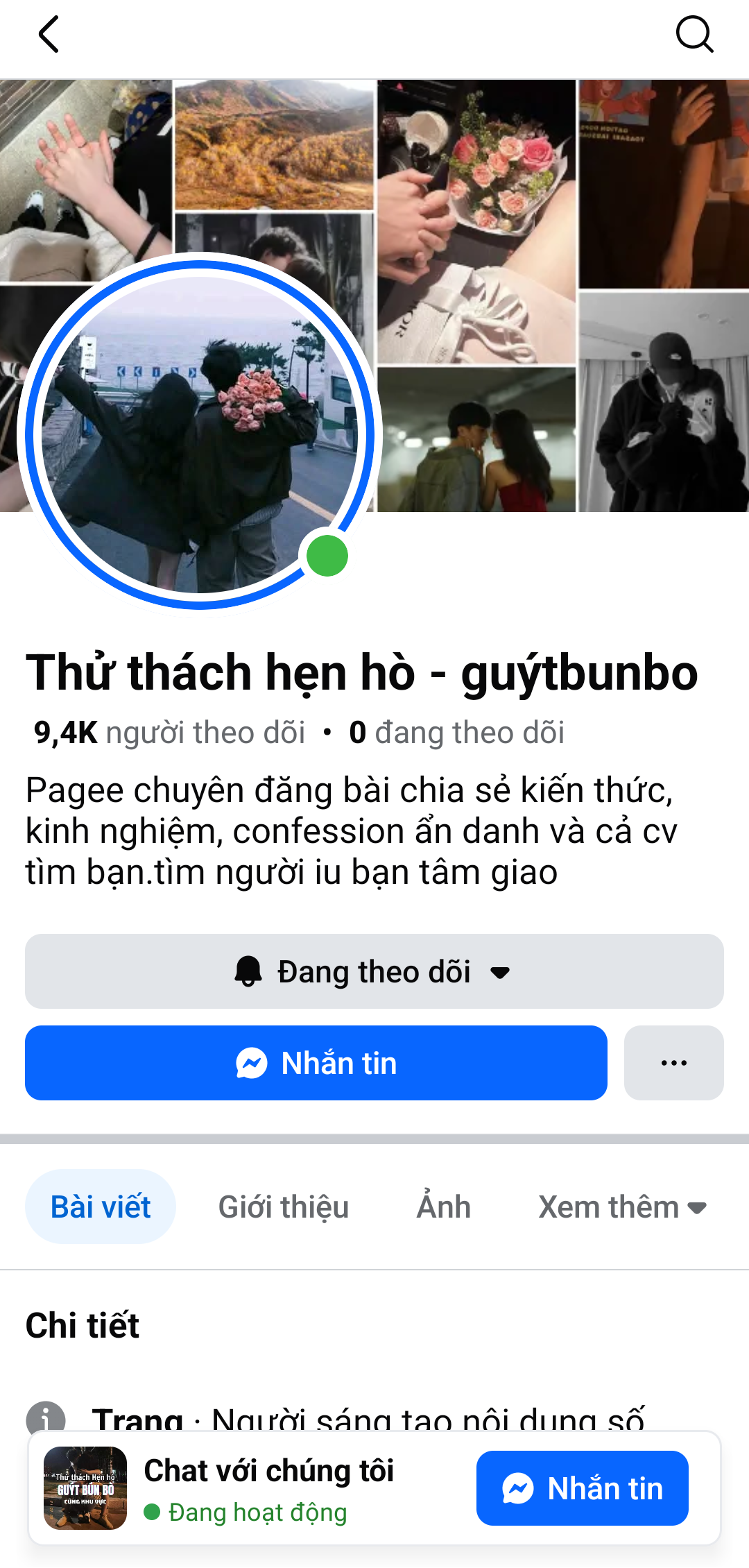Open the three-dot more options button
749x1568 pixels.
coord(674,1063)
